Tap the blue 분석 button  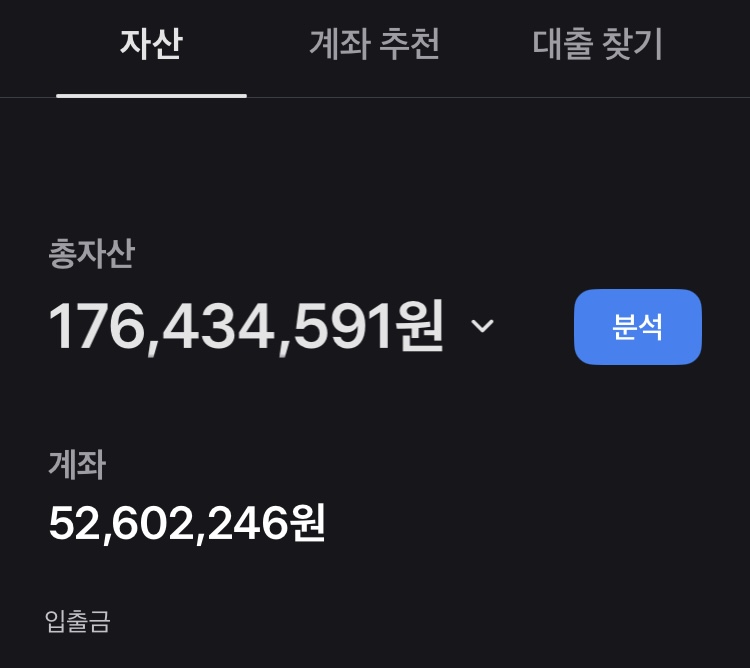coord(637,327)
